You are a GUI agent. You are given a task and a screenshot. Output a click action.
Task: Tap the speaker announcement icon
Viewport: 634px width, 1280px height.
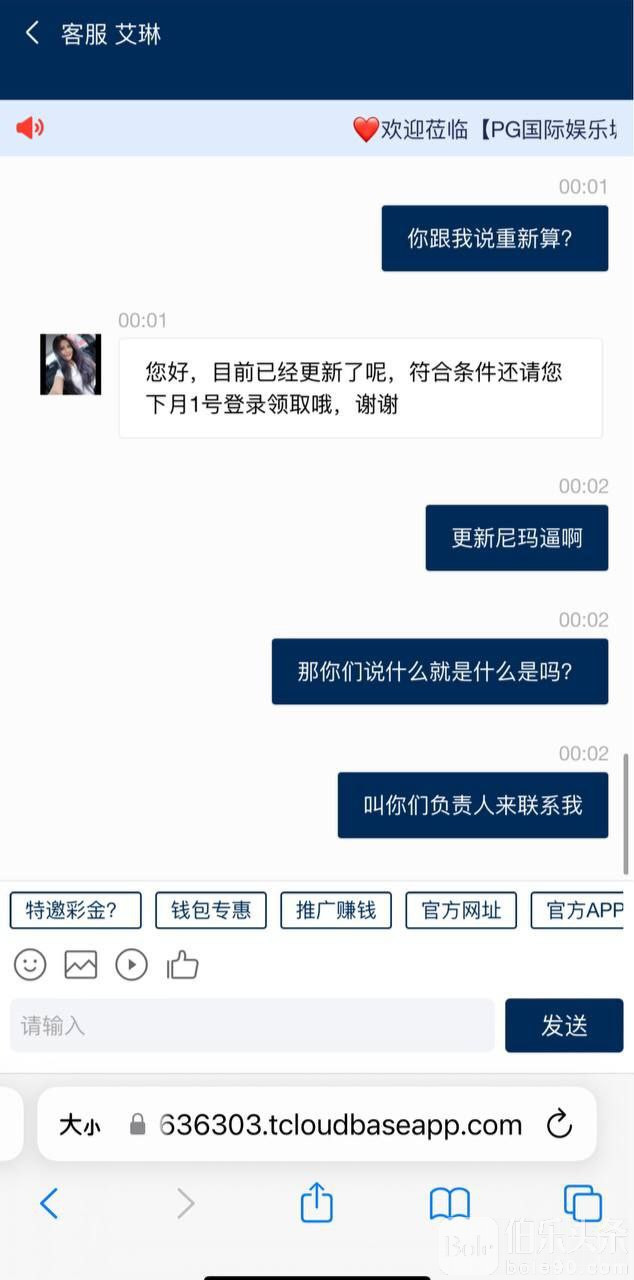(x=30, y=127)
